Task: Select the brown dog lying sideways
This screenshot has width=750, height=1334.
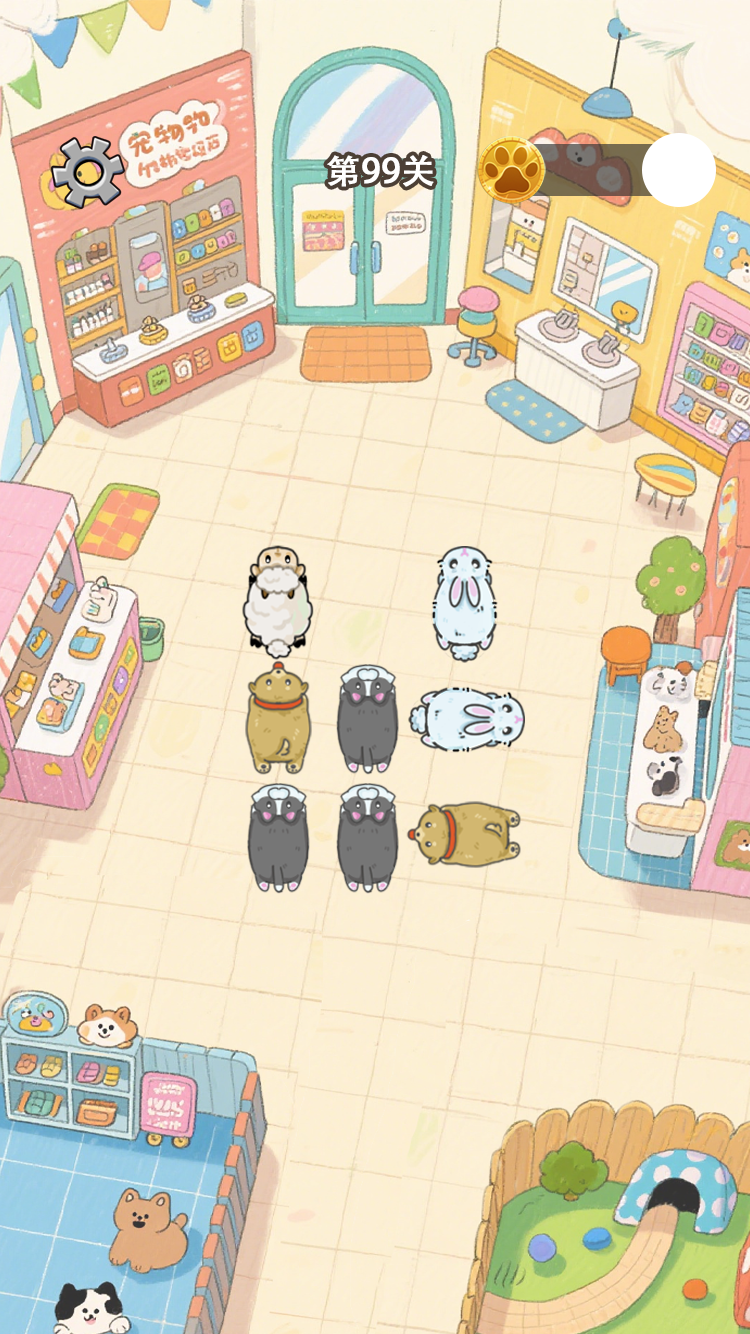Action: (x=465, y=834)
